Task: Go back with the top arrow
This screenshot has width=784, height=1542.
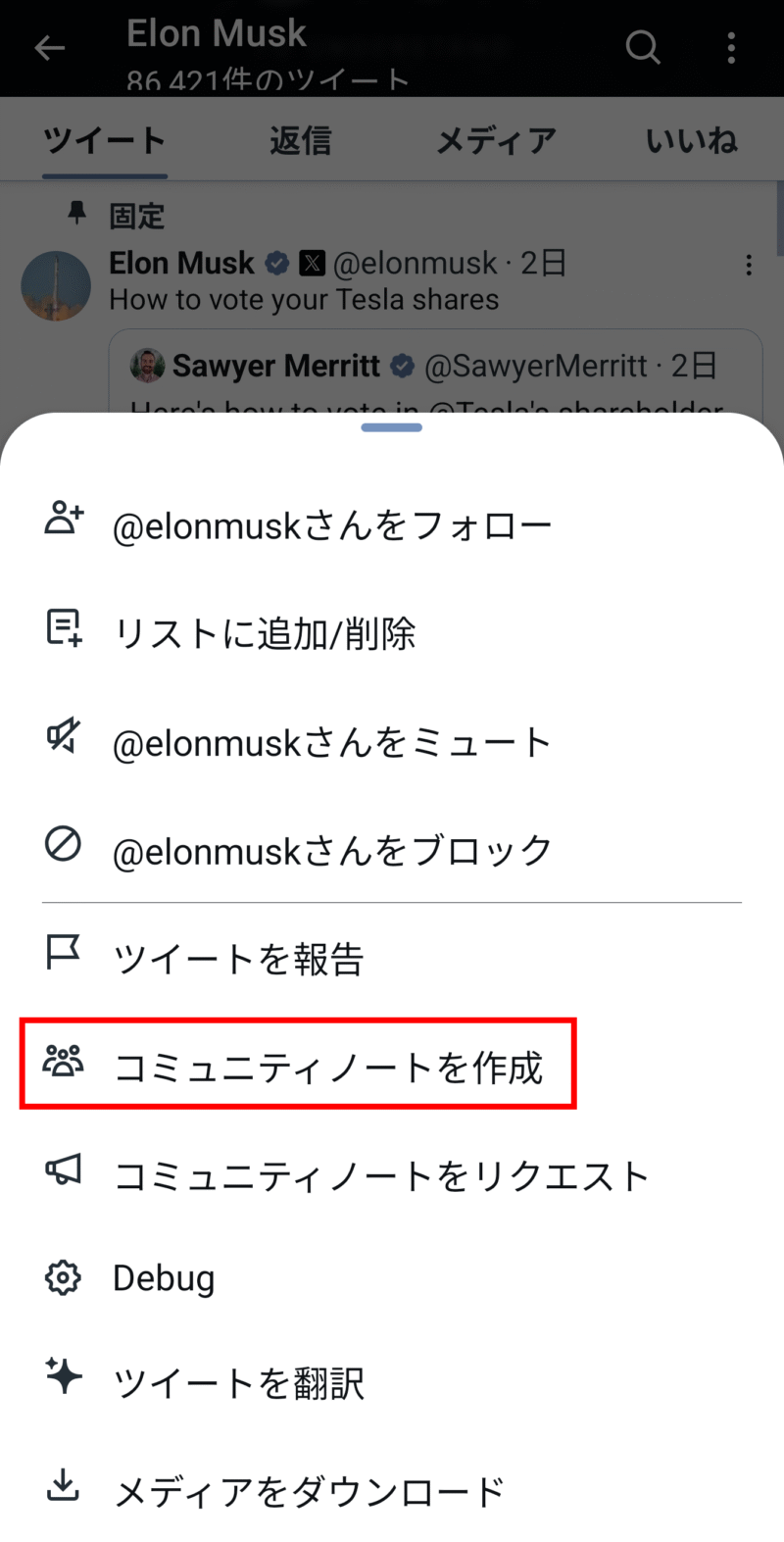Action: (x=49, y=47)
